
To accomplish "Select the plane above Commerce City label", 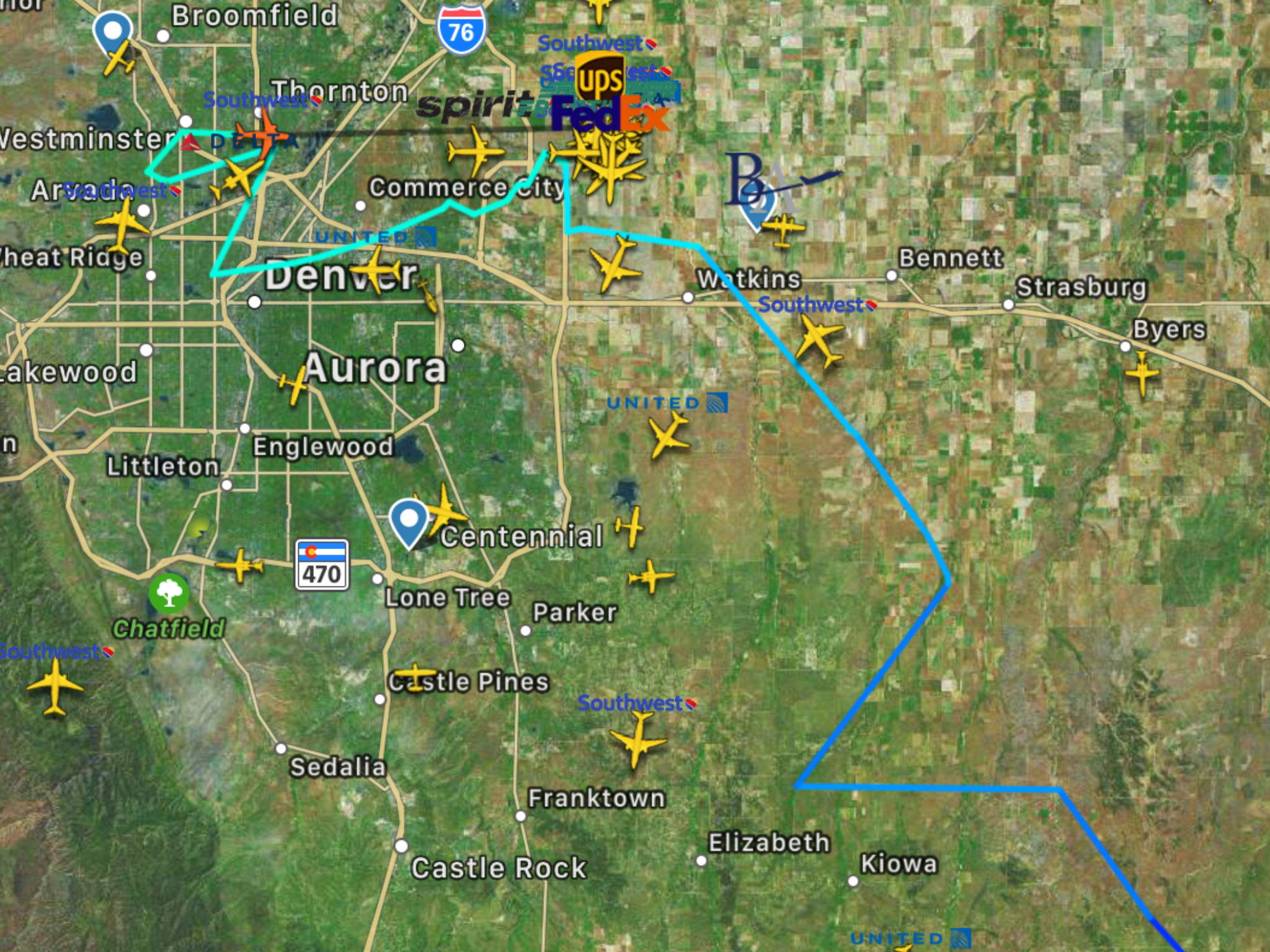I will (476, 151).
